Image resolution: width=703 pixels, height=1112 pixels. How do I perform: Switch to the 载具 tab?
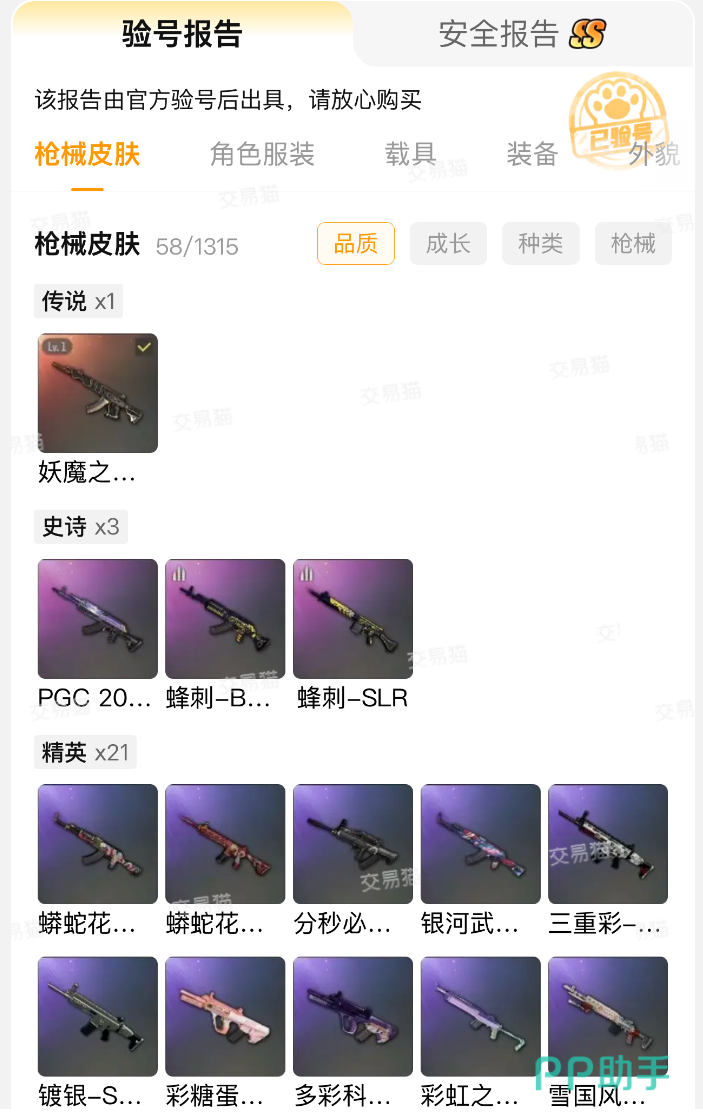point(410,154)
